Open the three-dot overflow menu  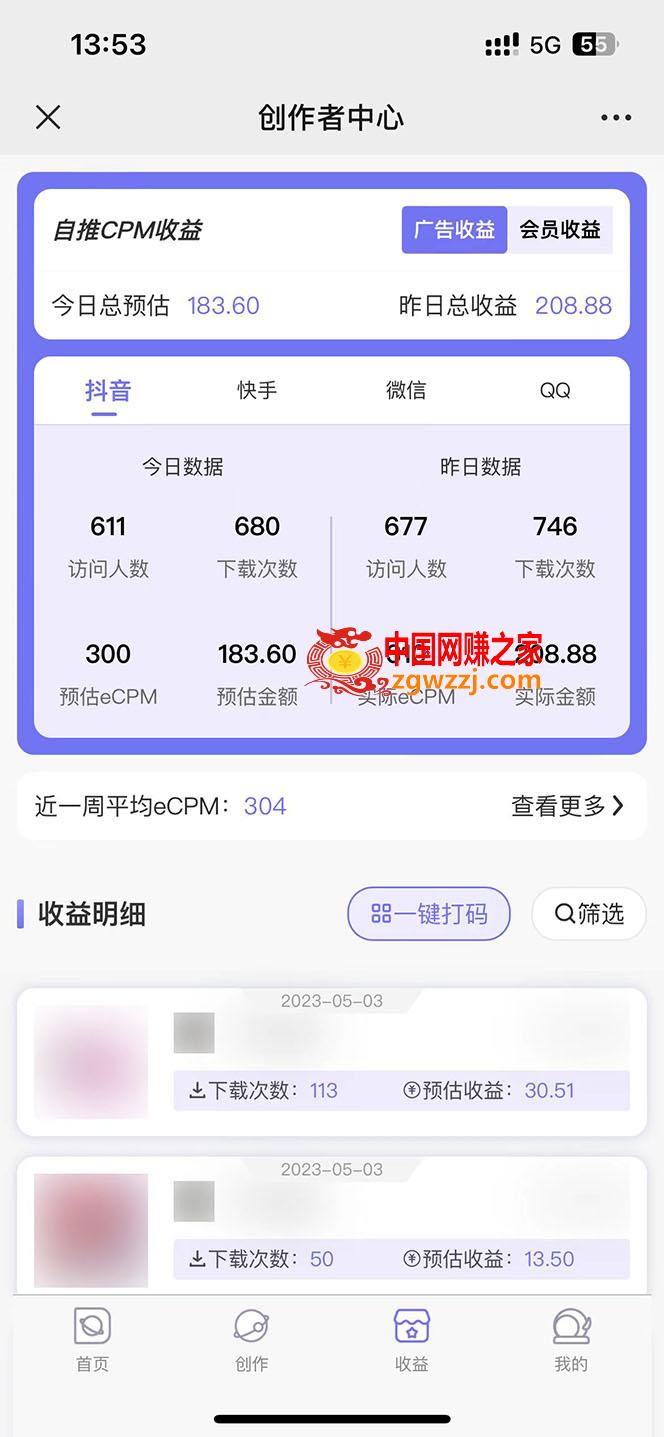pyautogui.click(x=616, y=118)
